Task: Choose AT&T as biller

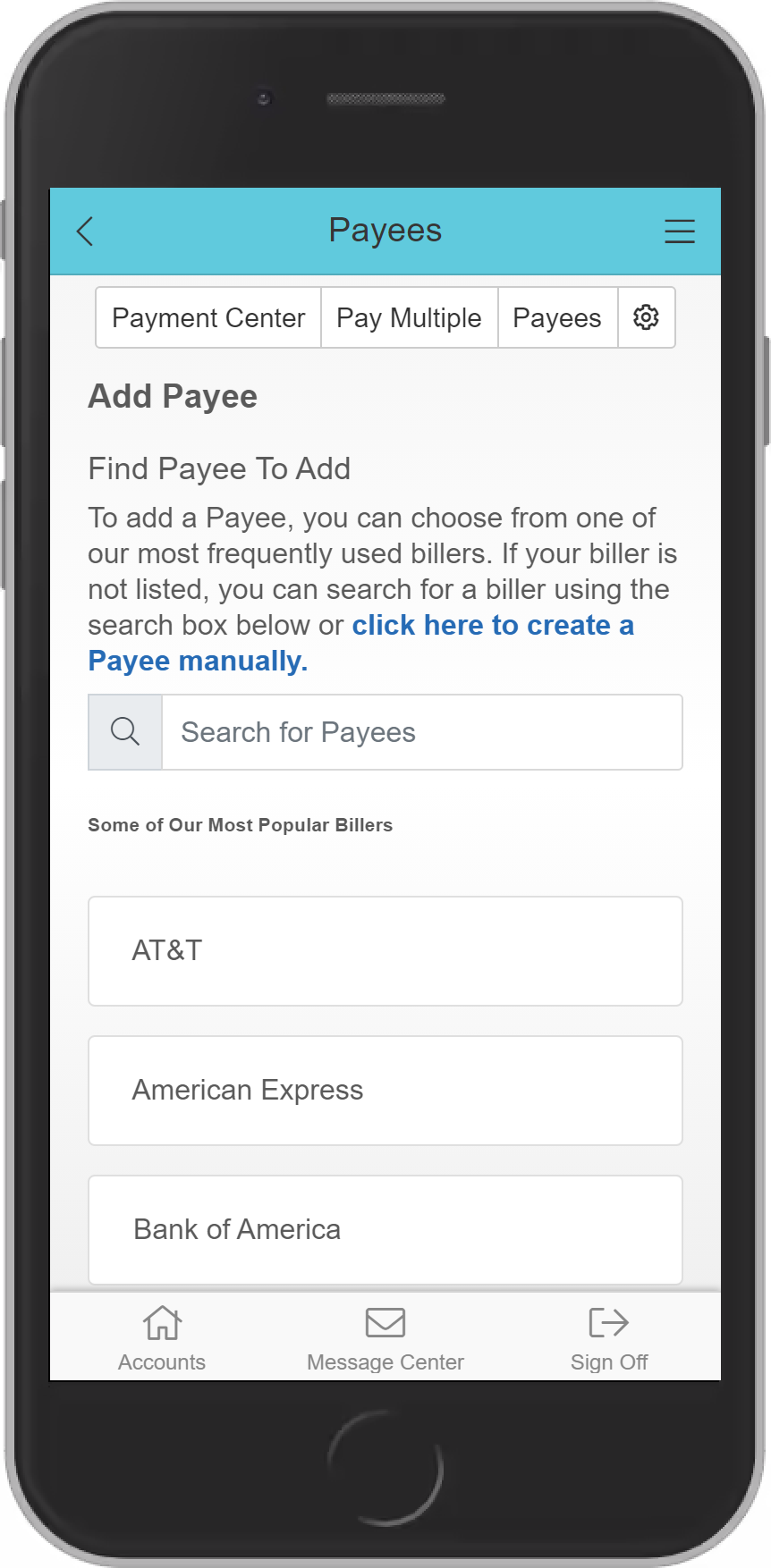Action: (385, 950)
